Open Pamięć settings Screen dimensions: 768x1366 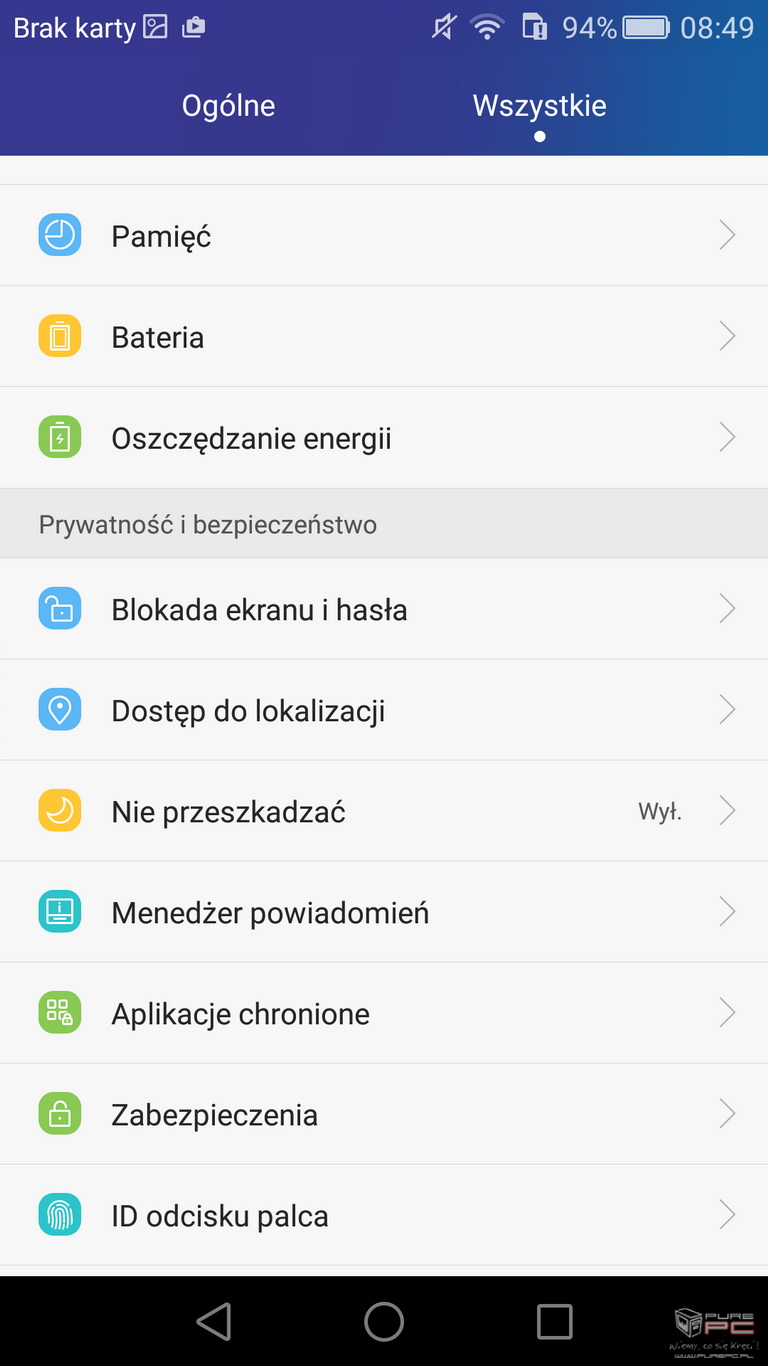coord(384,235)
